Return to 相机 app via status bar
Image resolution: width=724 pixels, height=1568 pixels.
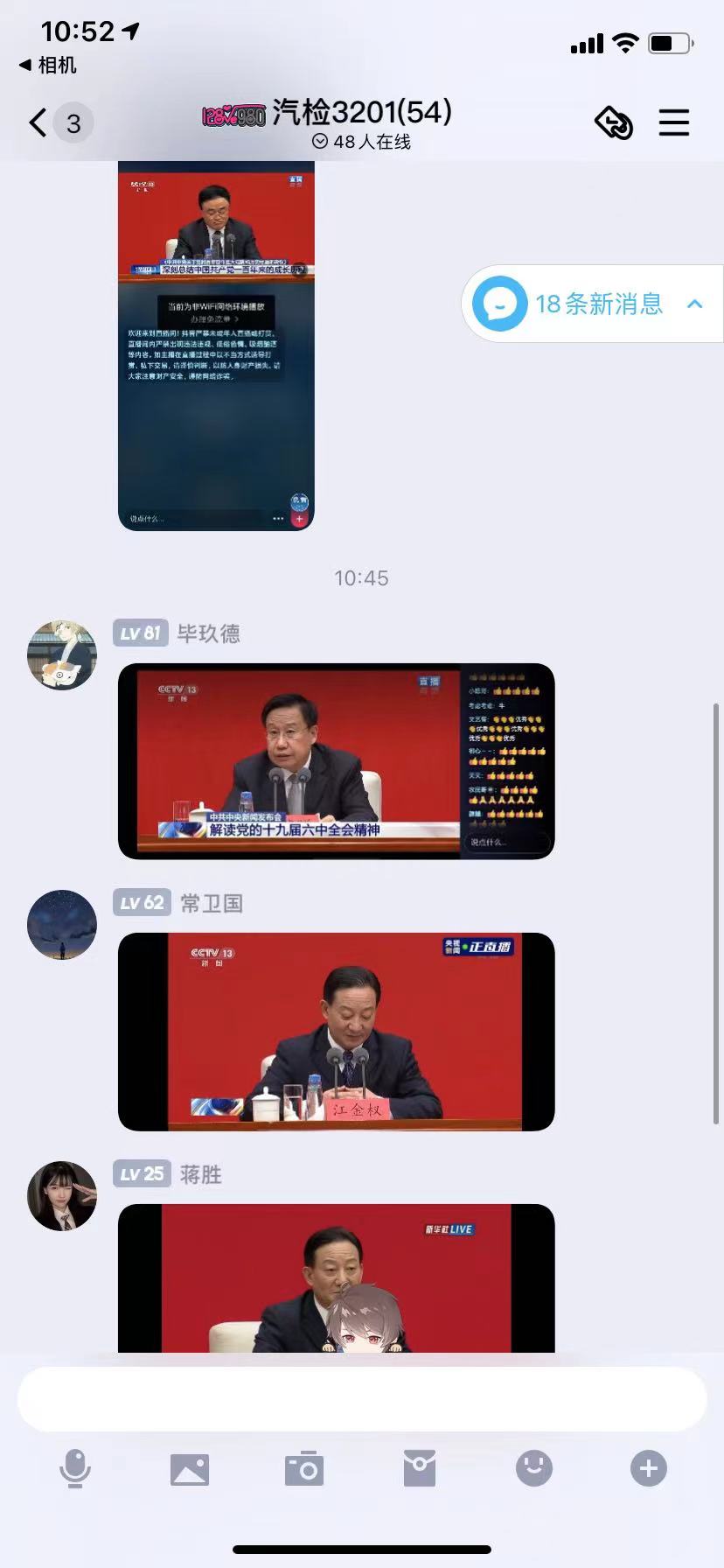point(49,66)
